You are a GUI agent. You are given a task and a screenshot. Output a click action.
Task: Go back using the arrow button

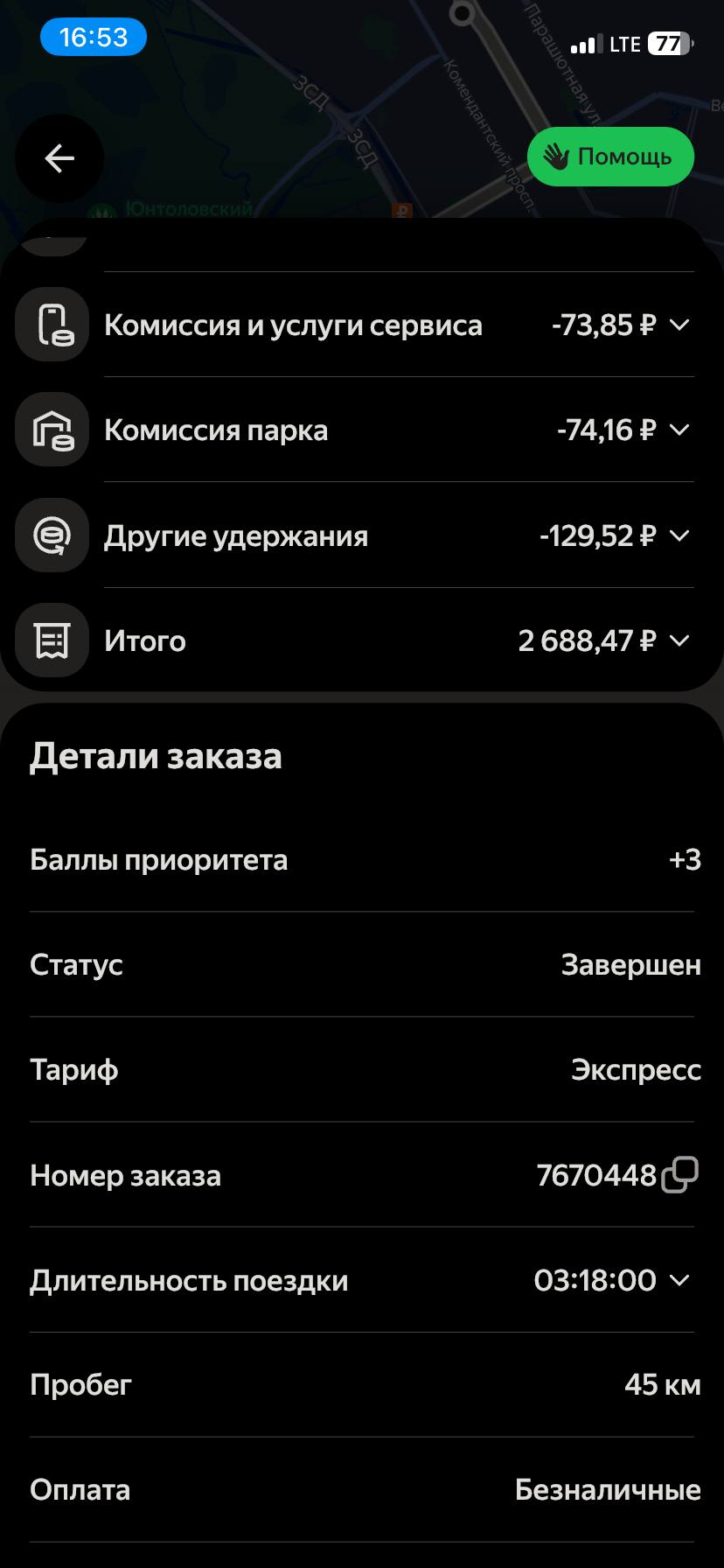(59, 158)
